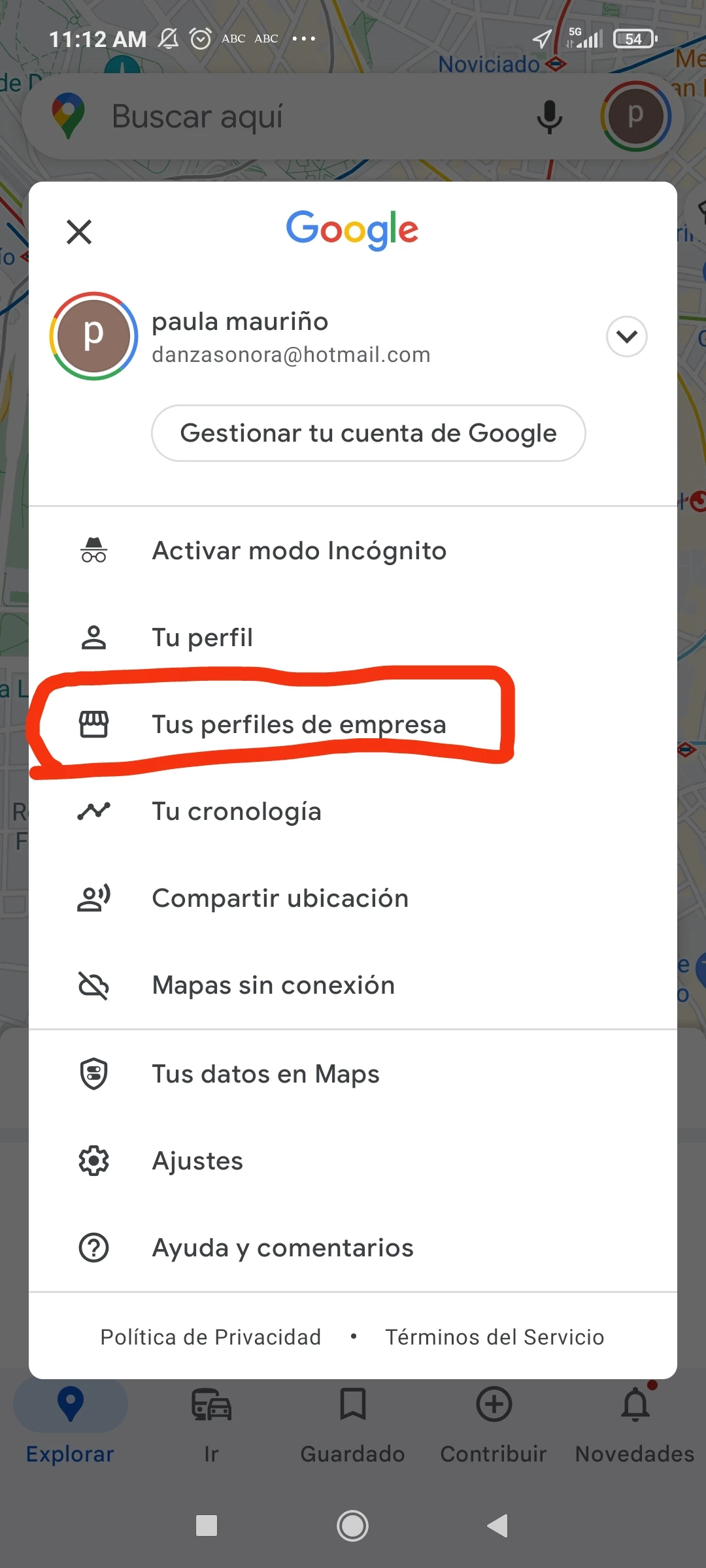706x1568 pixels.
Task: Open Compartir ubicación
Action: [x=280, y=898]
